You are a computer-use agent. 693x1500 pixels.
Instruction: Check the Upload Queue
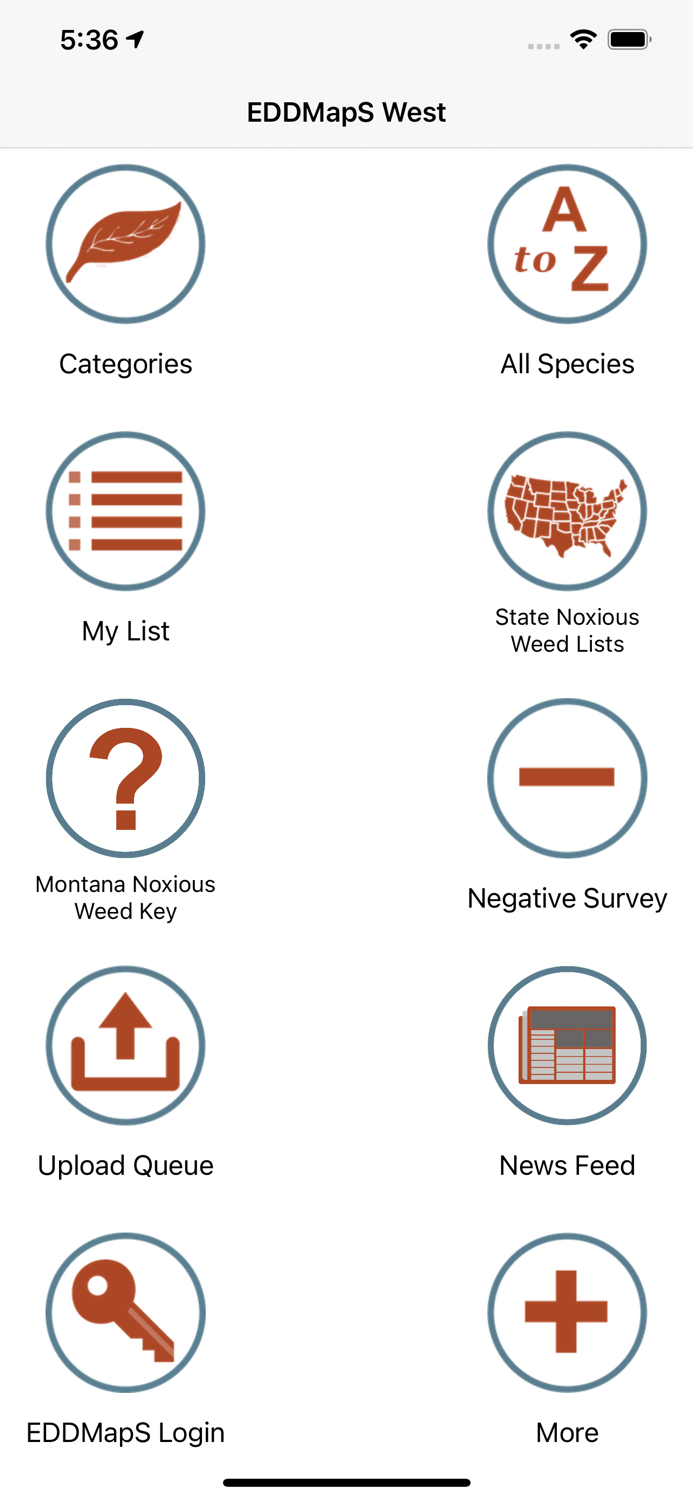tap(126, 1045)
